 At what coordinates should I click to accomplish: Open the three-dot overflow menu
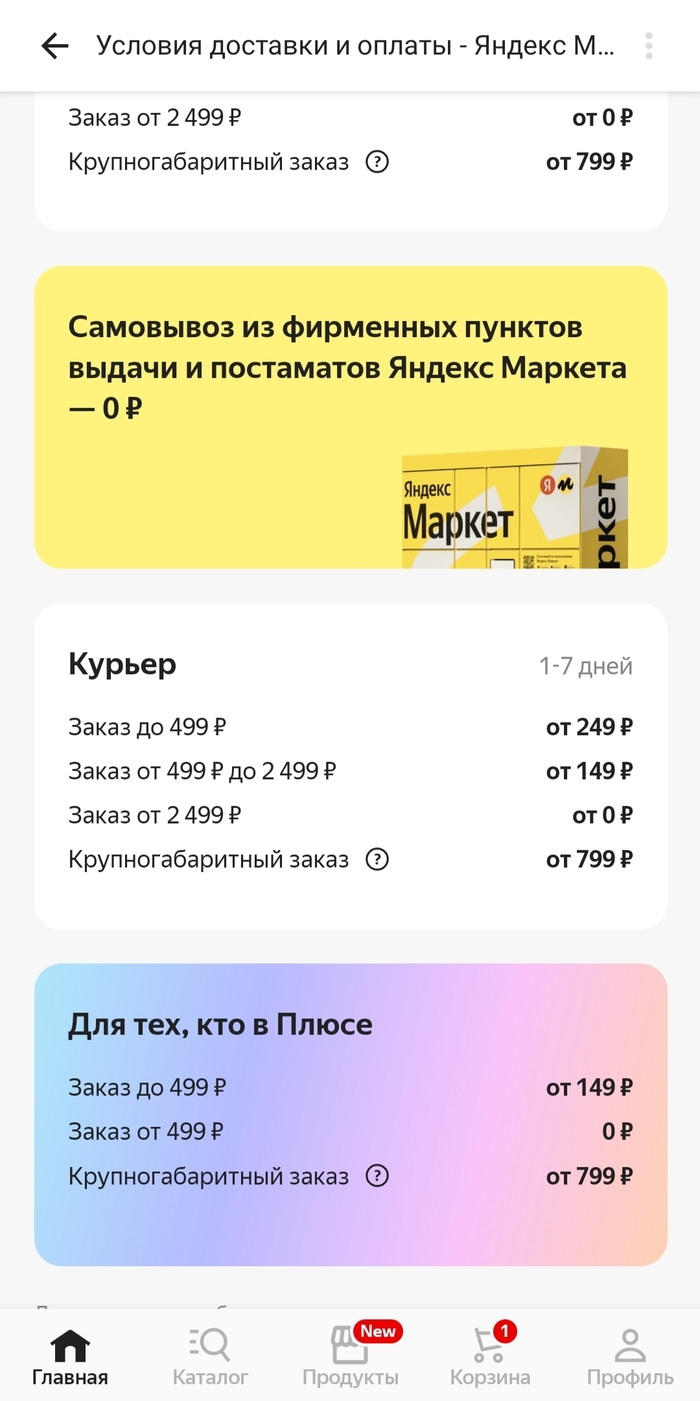click(x=649, y=46)
